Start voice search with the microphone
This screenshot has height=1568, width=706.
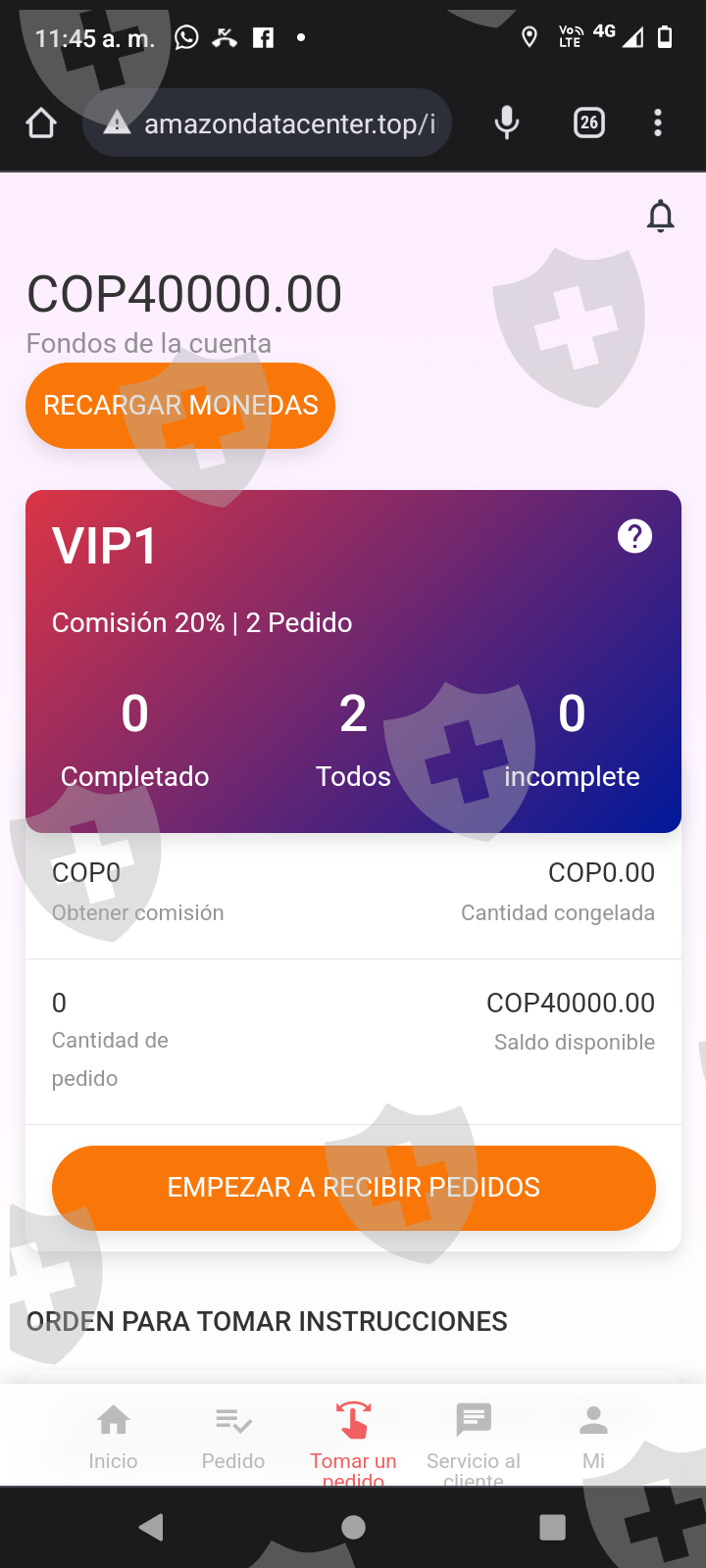(507, 122)
